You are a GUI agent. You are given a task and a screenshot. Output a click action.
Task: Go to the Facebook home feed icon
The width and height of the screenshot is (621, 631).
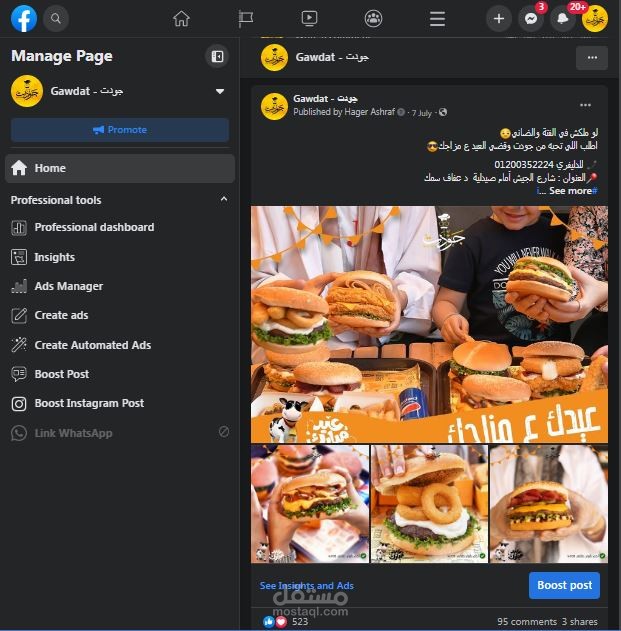(181, 19)
